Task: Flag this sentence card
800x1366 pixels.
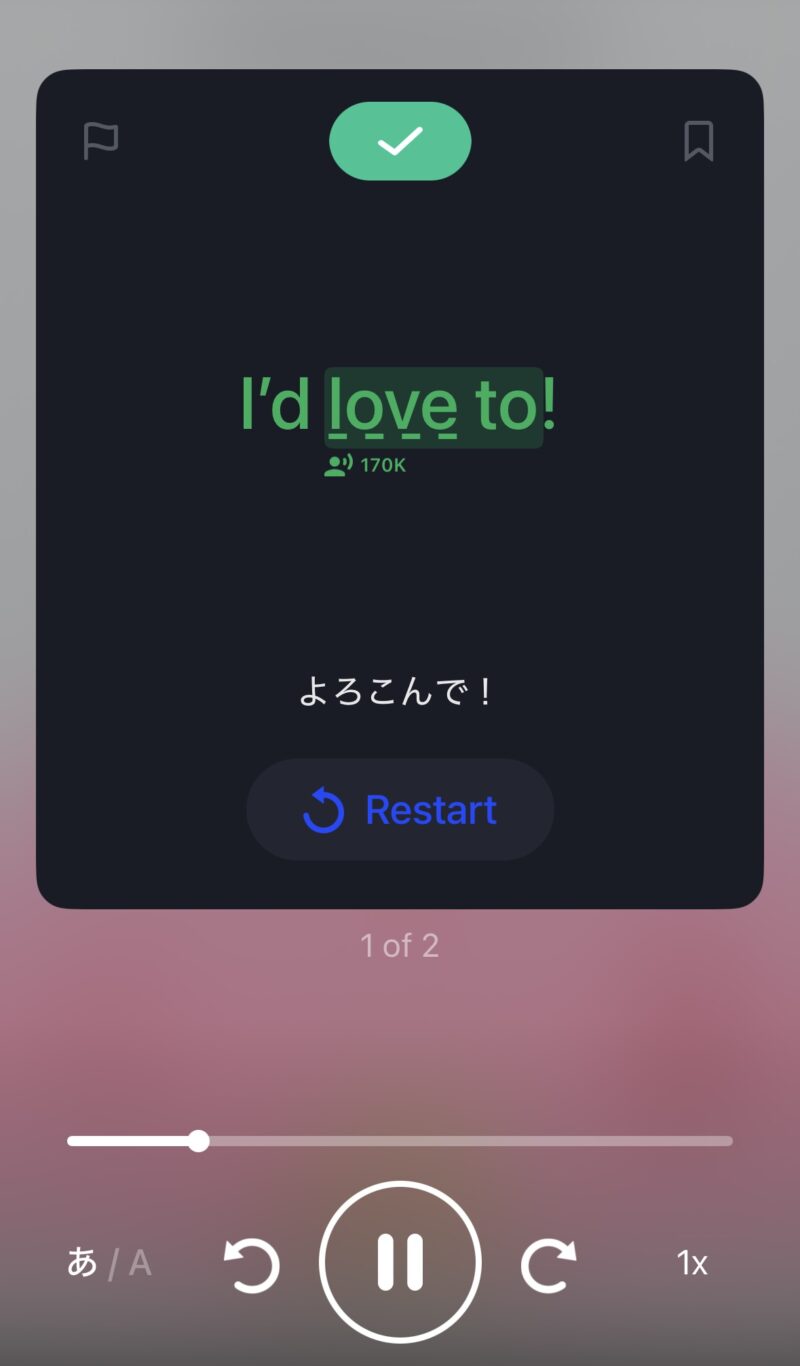Action: click(x=100, y=141)
